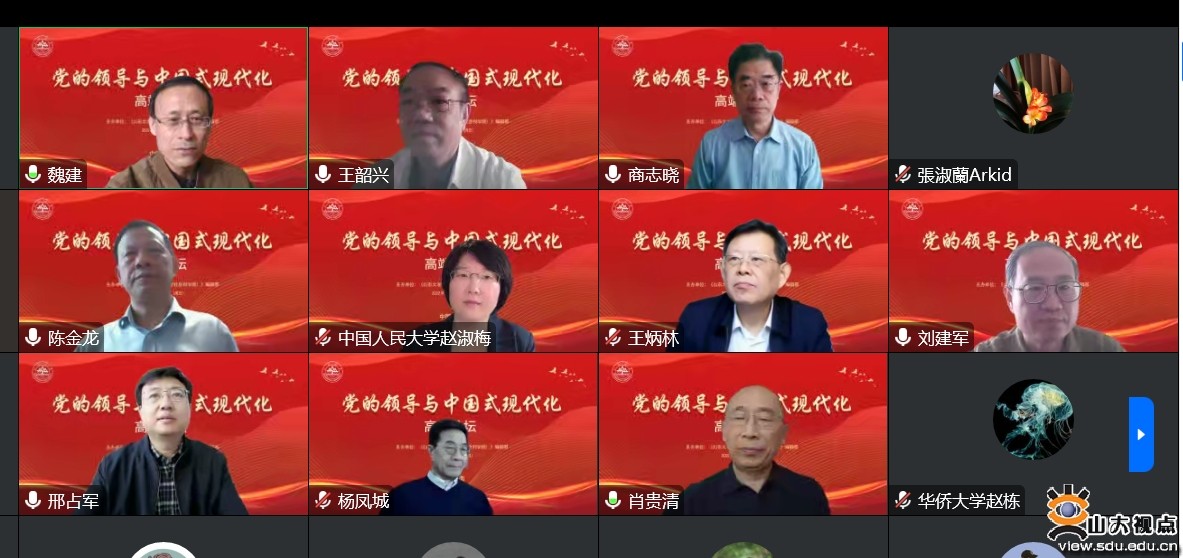This screenshot has height=558, width=1183.
Task: Open 商志晓's video tile
Action: pos(743,108)
